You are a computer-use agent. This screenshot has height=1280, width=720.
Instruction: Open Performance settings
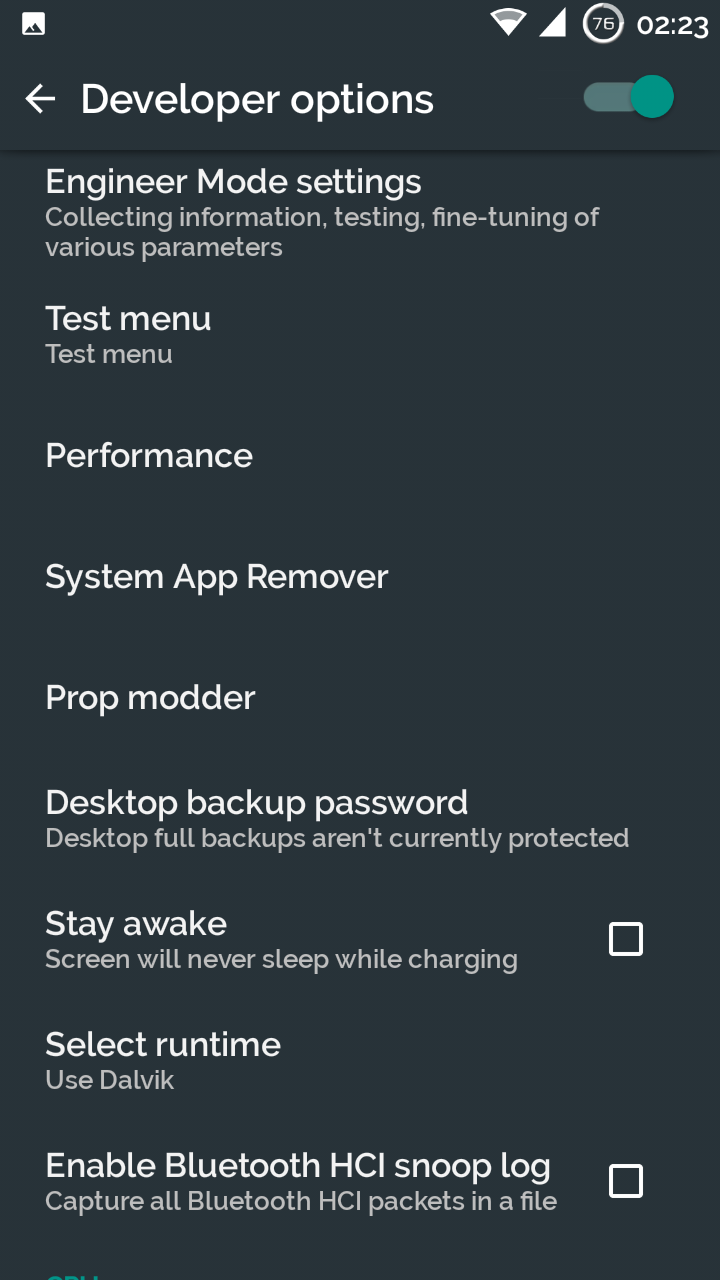pyautogui.click(x=360, y=455)
